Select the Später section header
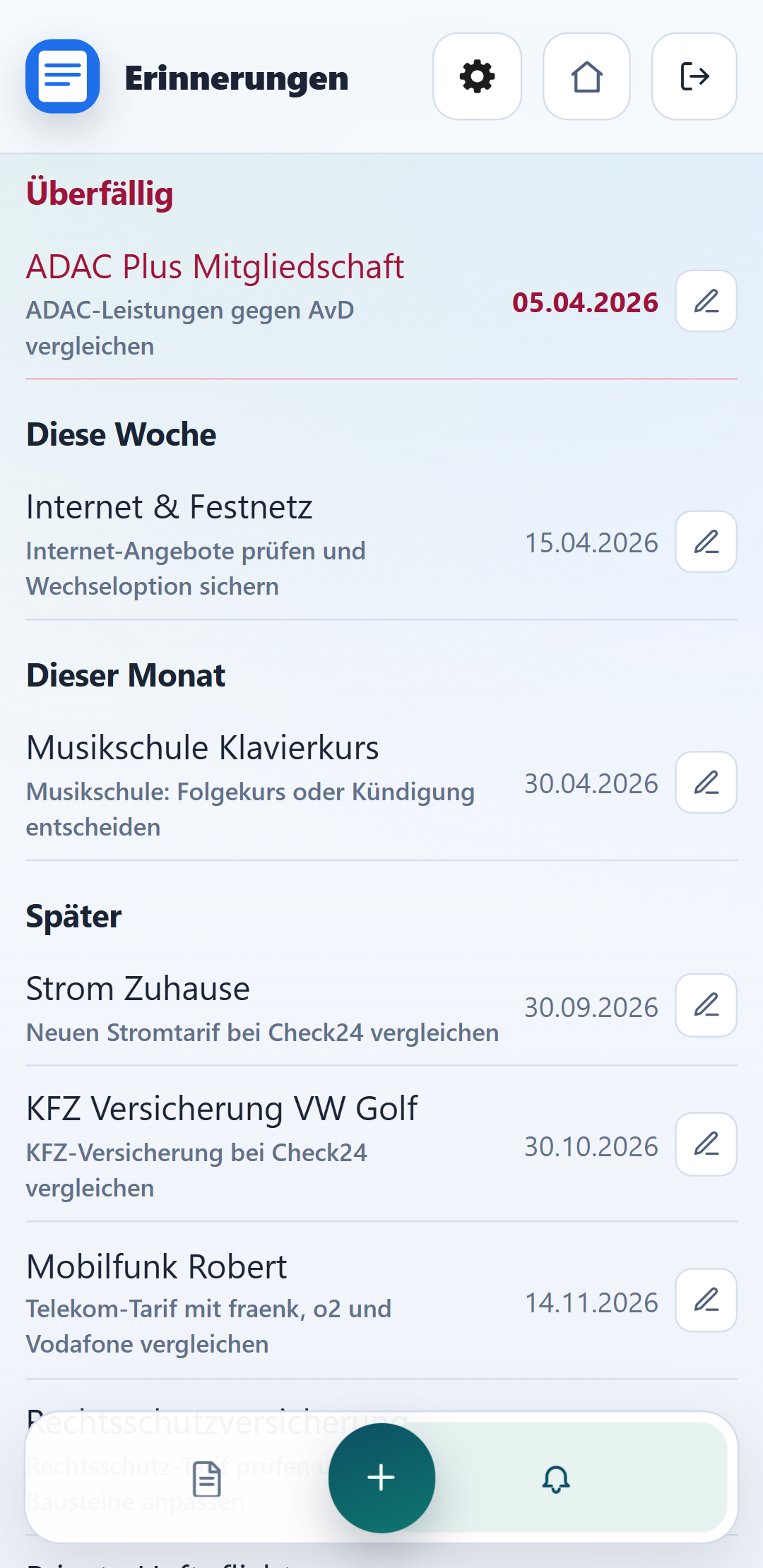This screenshot has width=763, height=1568. [x=73, y=916]
